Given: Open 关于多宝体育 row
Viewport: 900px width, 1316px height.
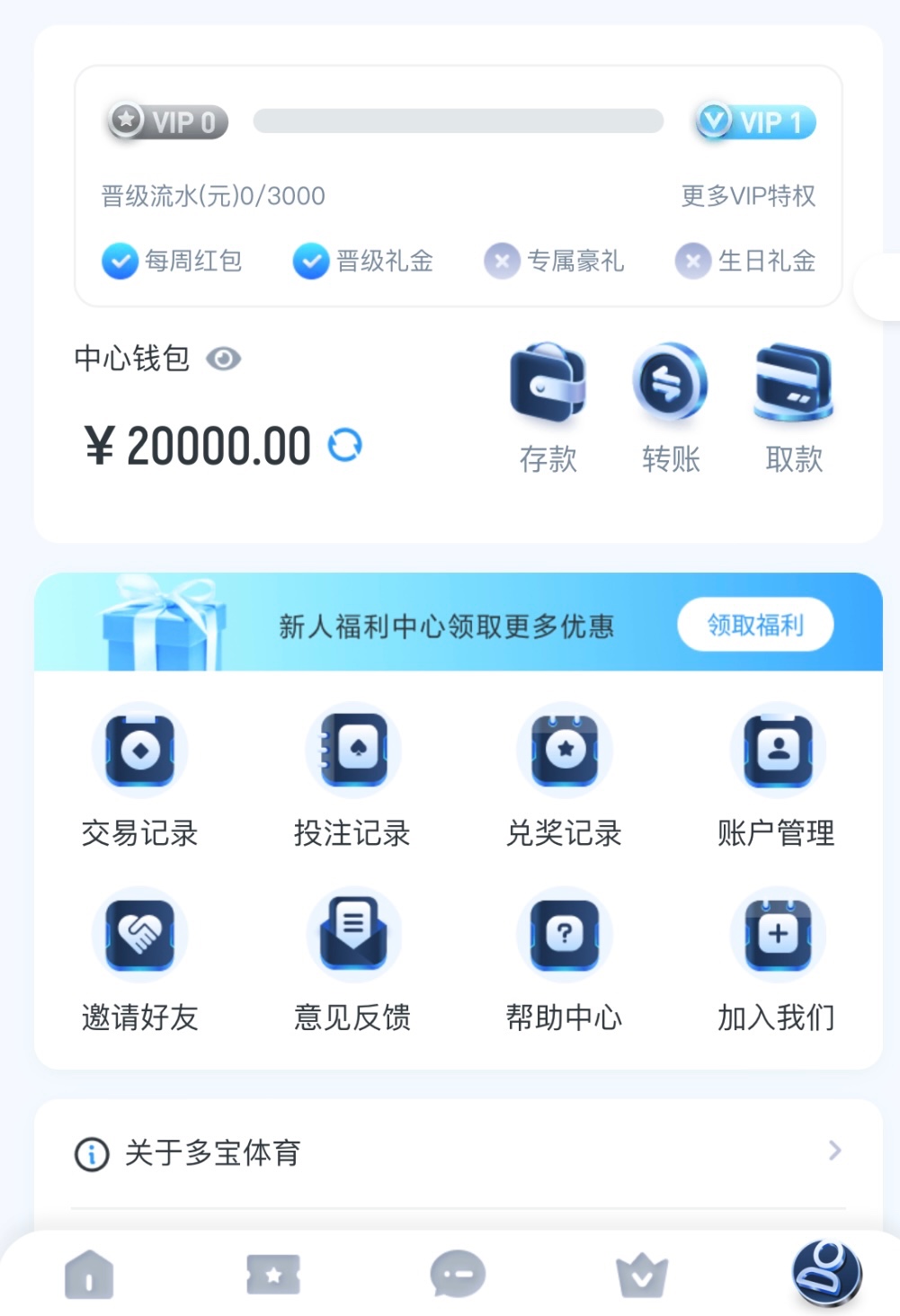Looking at the screenshot, I should pyautogui.click(x=458, y=1152).
